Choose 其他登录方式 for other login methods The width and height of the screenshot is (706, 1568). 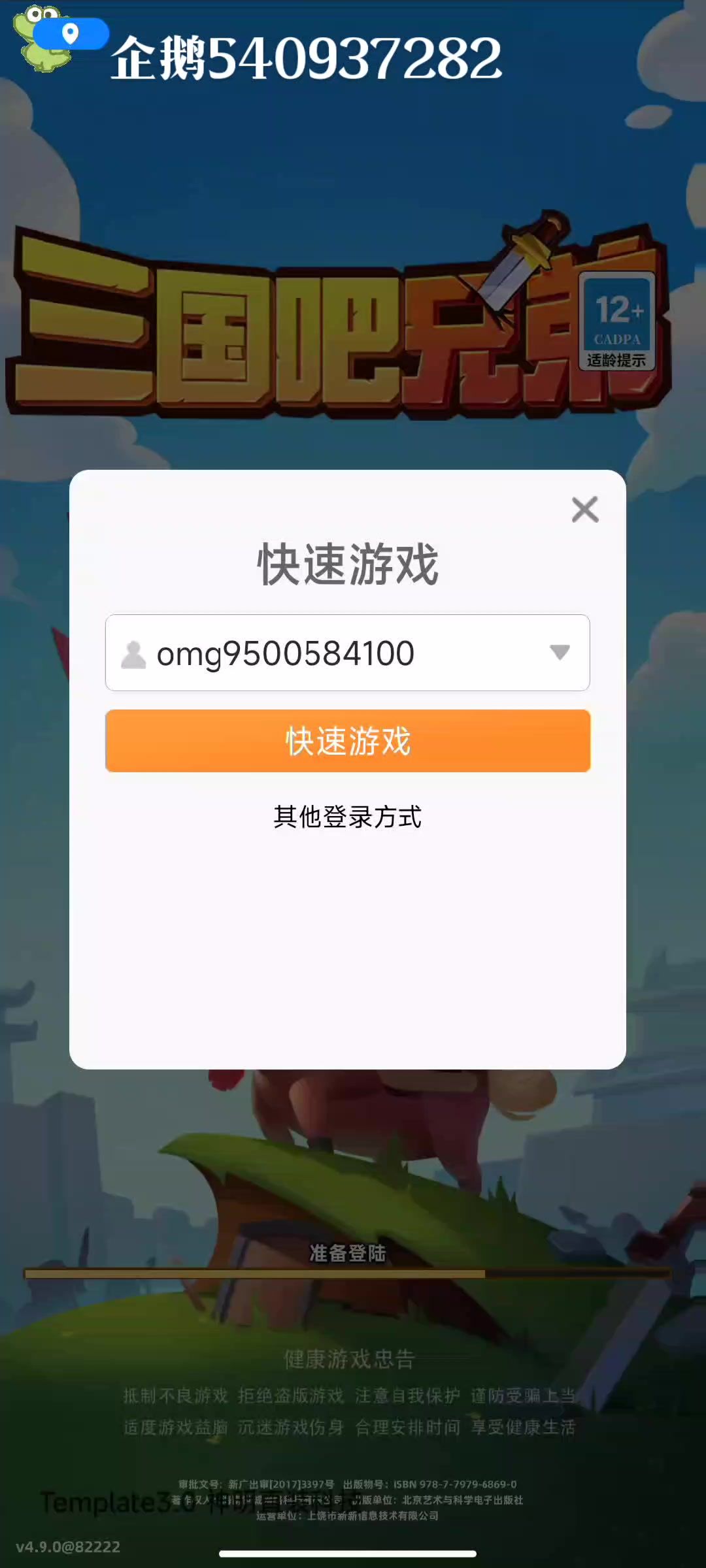click(348, 817)
